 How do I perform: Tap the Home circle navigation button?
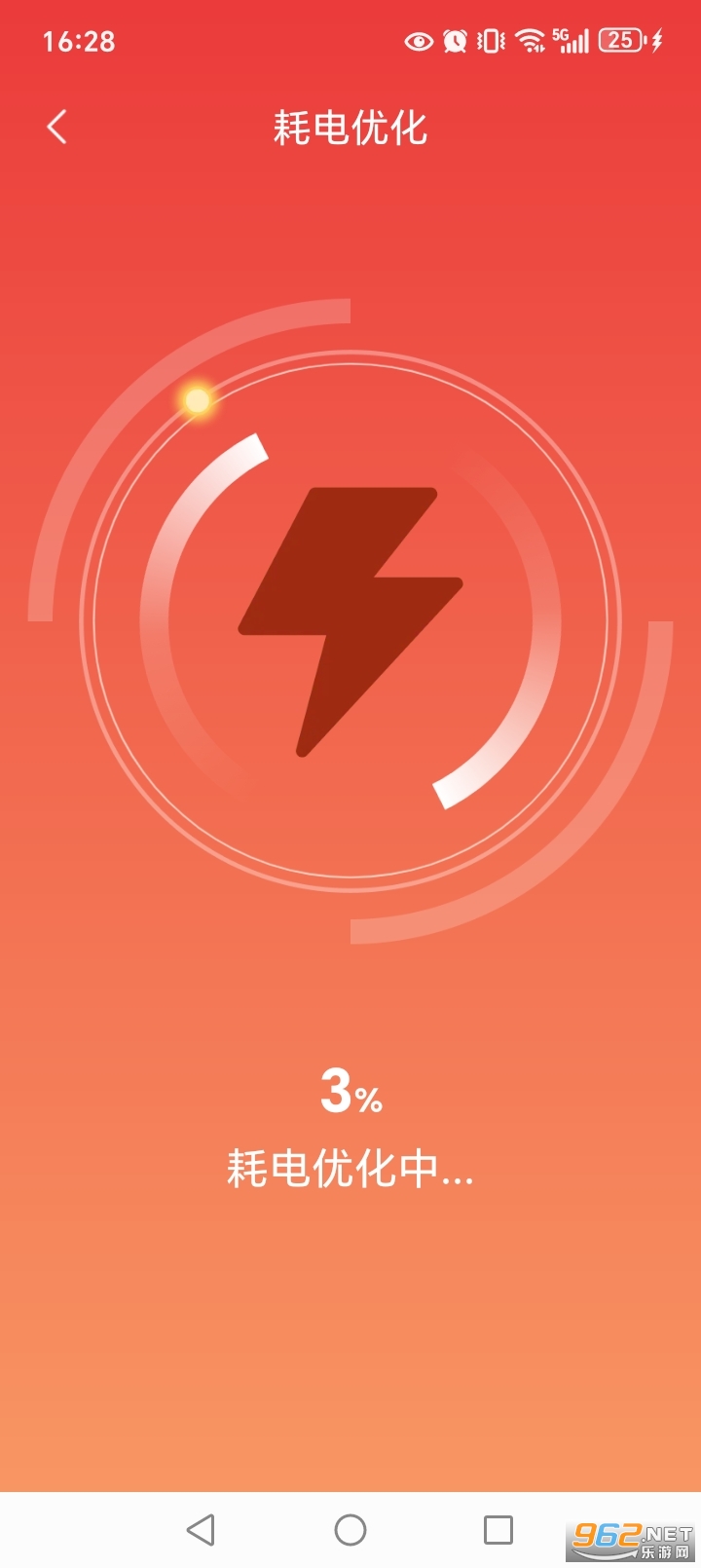[x=349, y=1529]
